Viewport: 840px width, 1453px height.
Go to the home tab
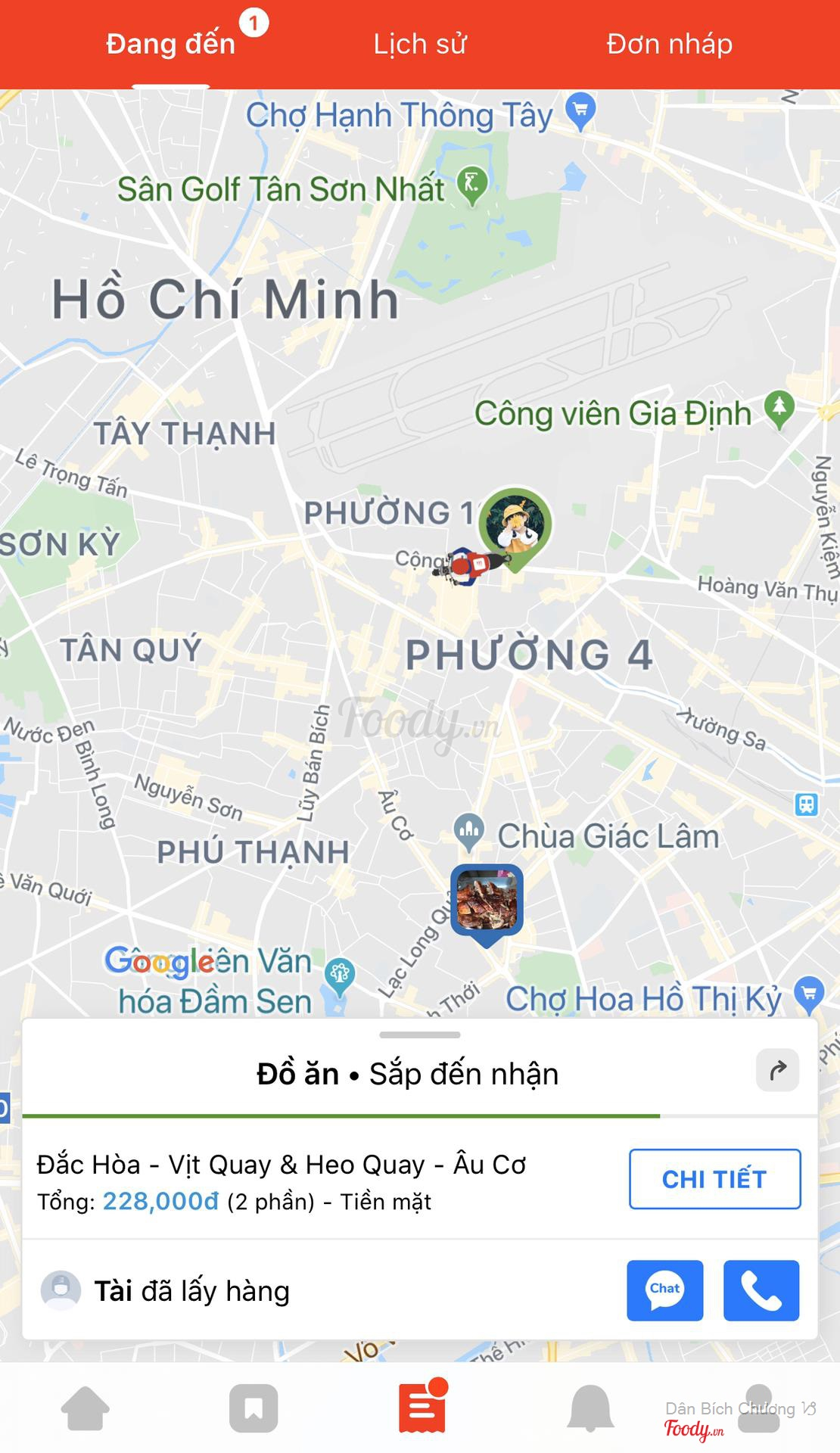coord(85,1408)
